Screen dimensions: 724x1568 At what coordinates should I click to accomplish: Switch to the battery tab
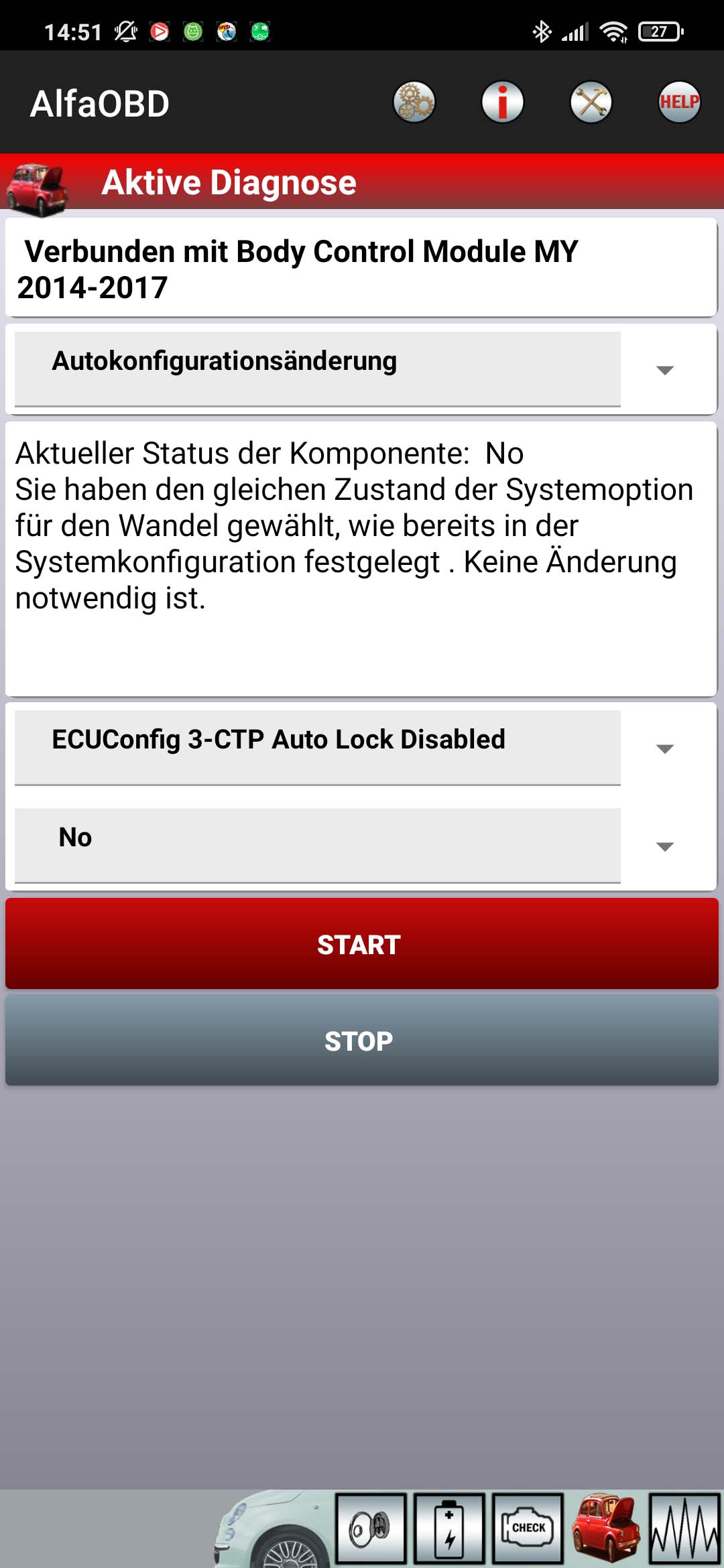[449, 1528]
